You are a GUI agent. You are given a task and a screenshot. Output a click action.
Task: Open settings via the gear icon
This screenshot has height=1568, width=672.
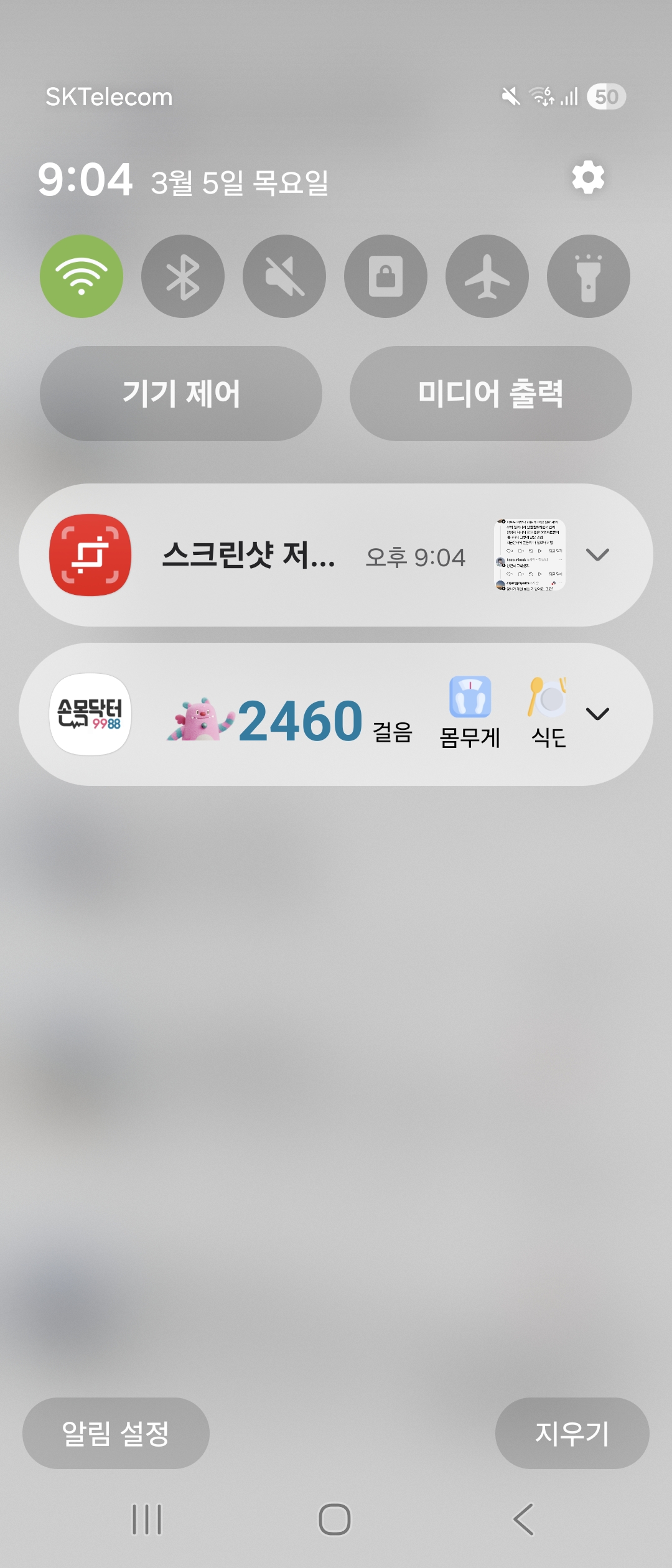[588, 178]
